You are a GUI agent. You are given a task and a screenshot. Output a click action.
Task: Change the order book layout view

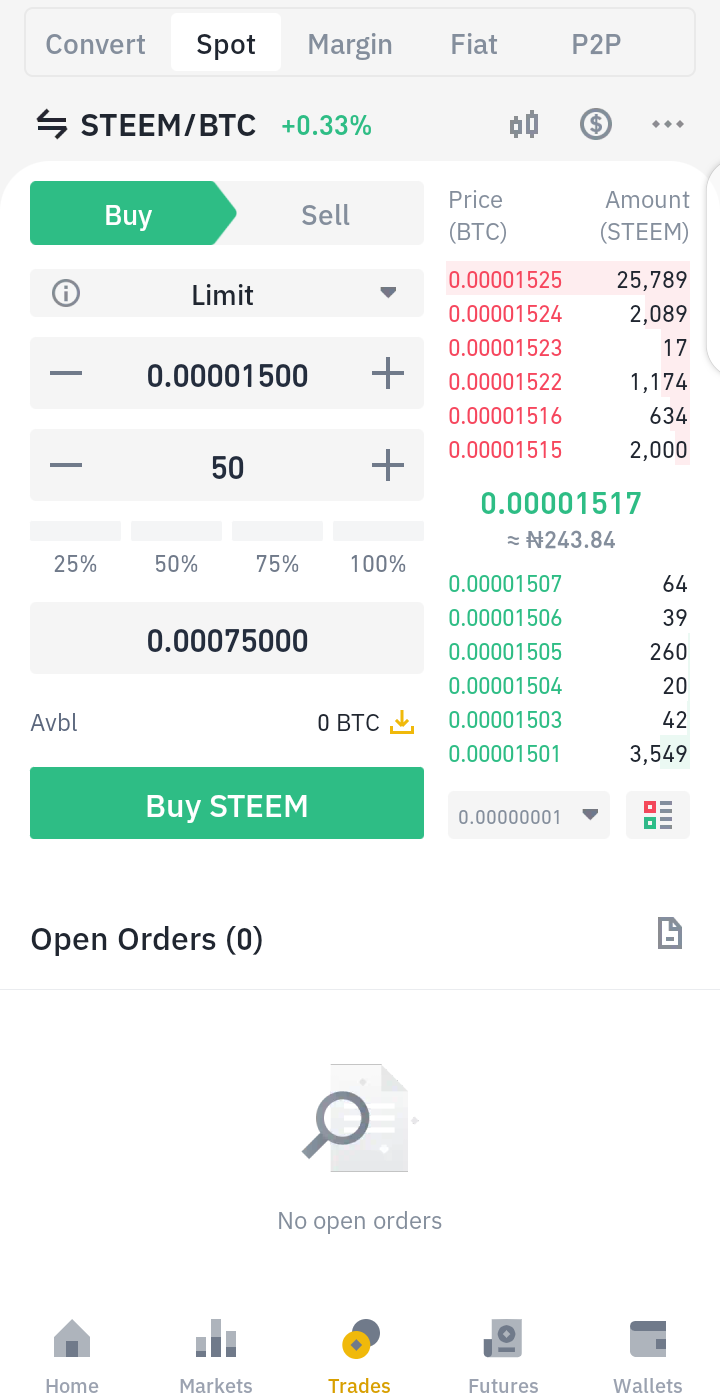click(x=658, y=816)
